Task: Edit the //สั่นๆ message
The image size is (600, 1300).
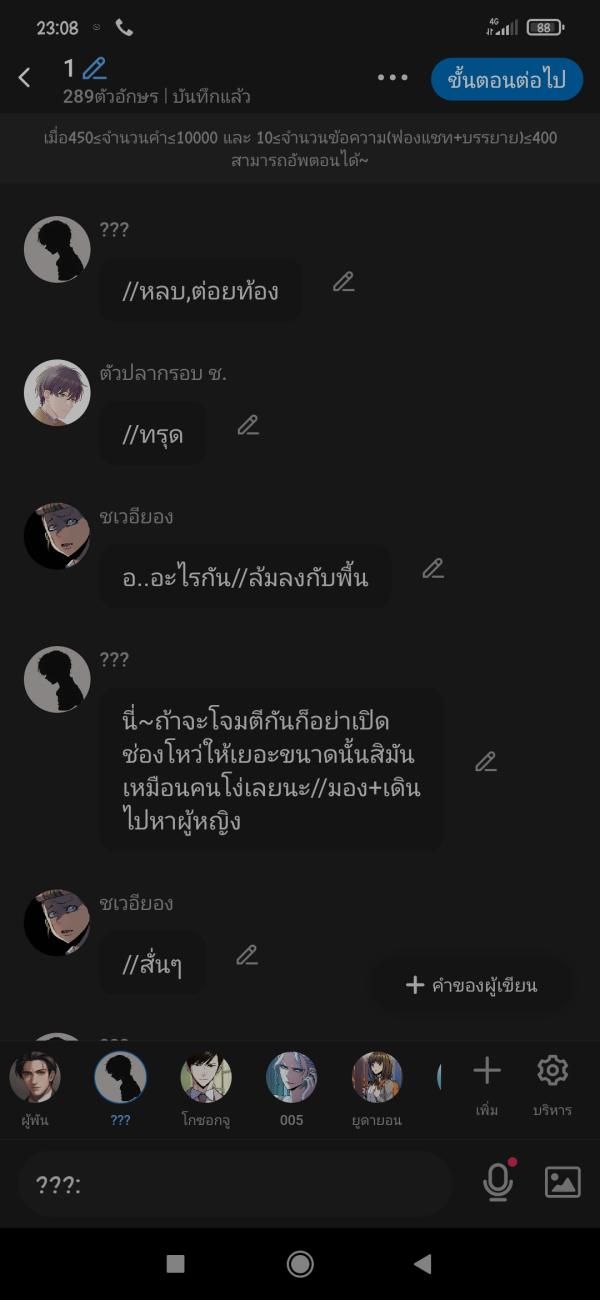Action: coord(248,956)
